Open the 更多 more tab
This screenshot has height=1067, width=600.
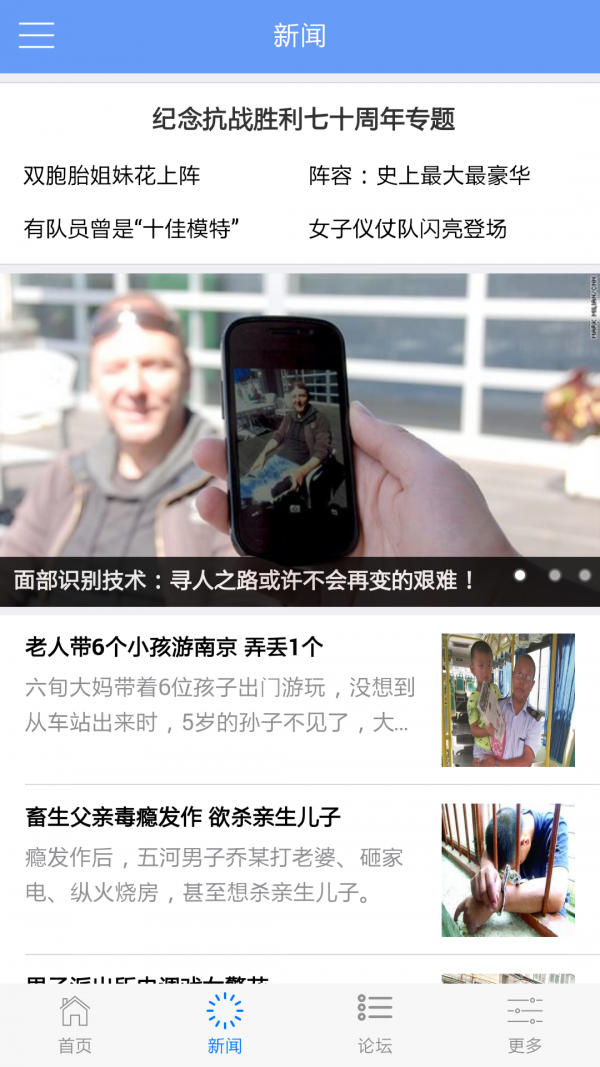[x=525, y=1024]
